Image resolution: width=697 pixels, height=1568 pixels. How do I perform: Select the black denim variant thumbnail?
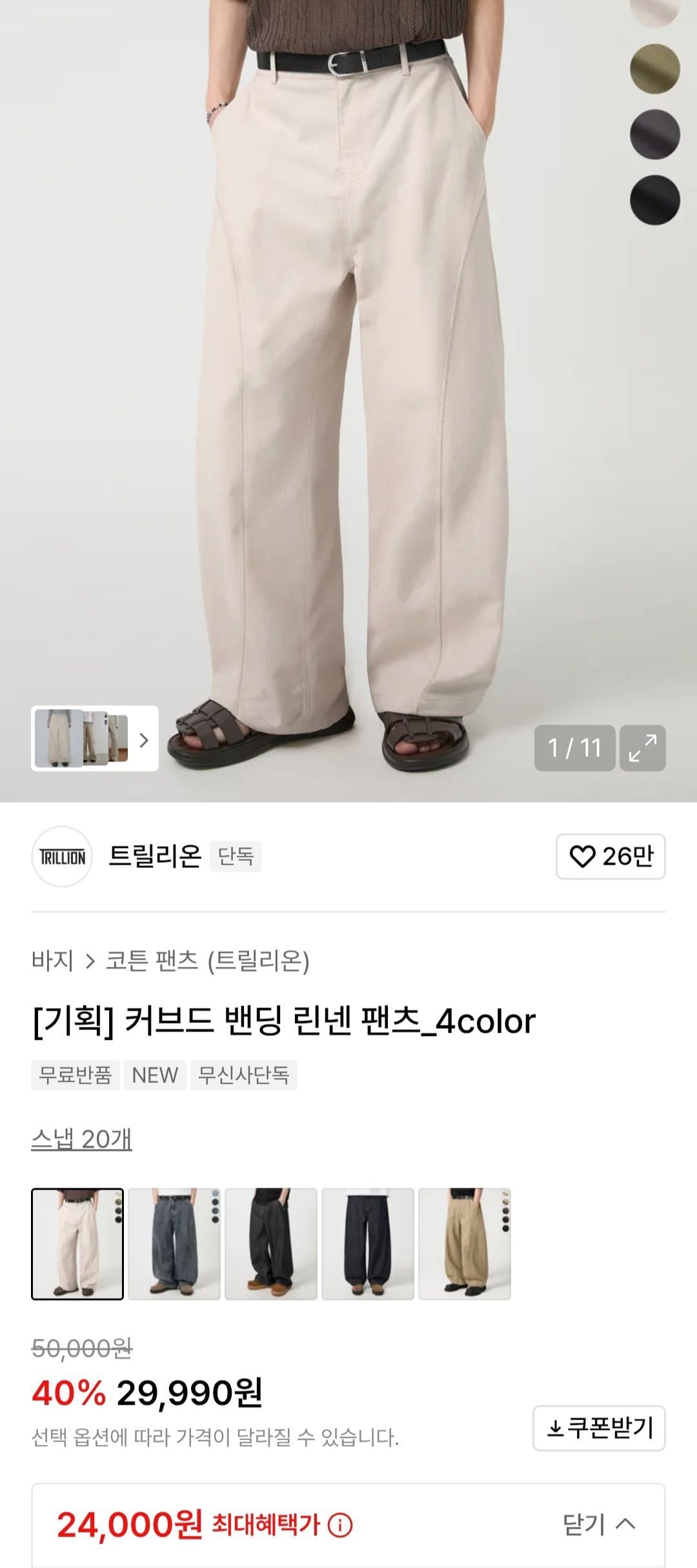271,1244
